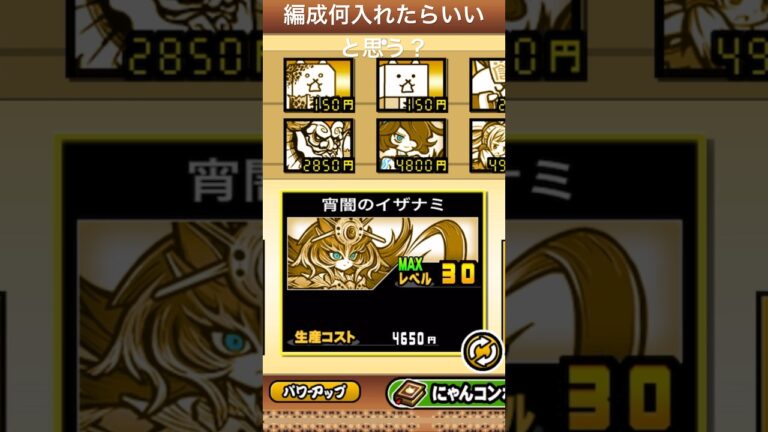Select the 4800円 unit slot
The height and width of the screenshot is (432, 768).
click(411, 146)
